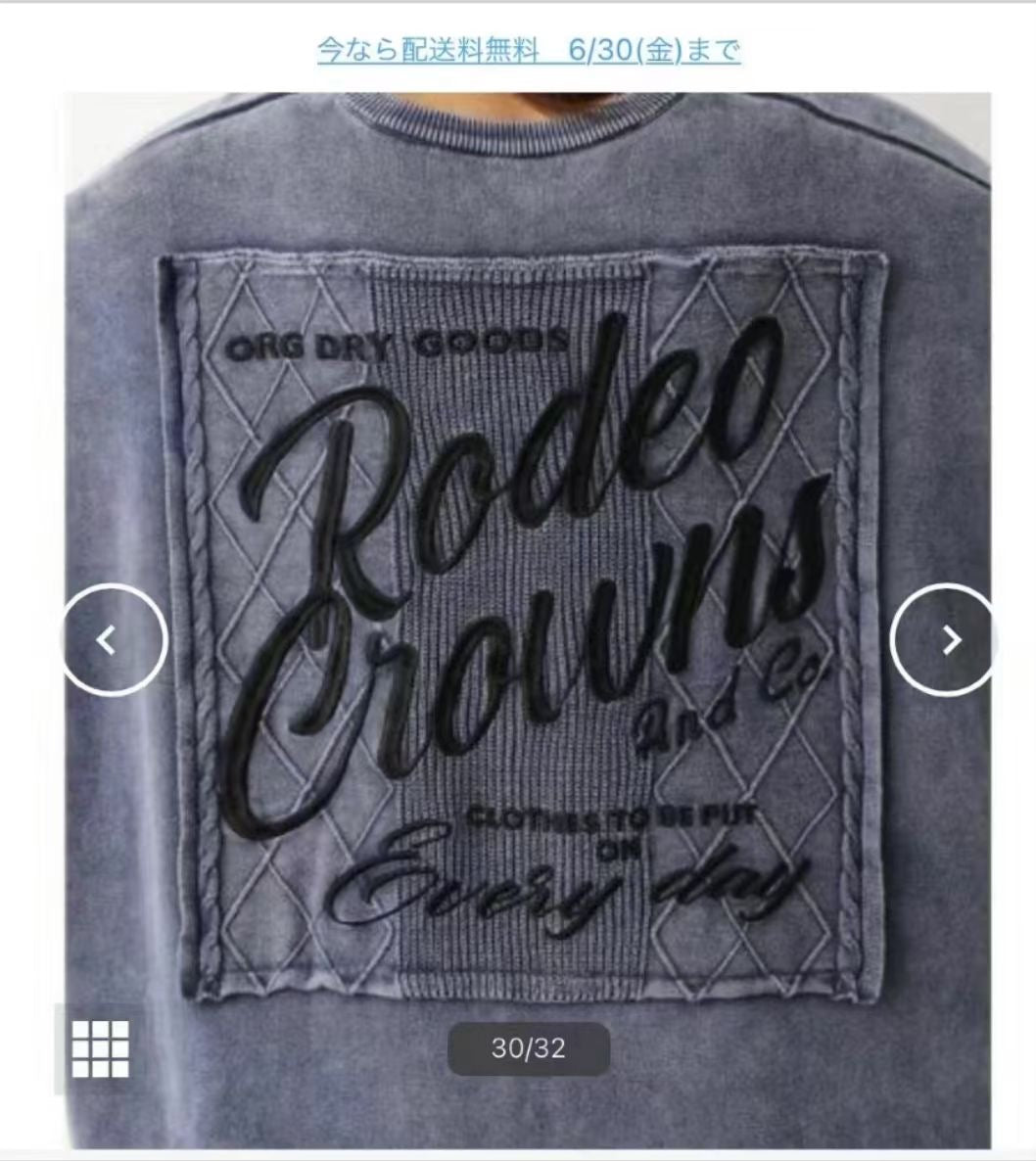Show the next product photo
This screenshot has width=1036, height=1161.
945,640
